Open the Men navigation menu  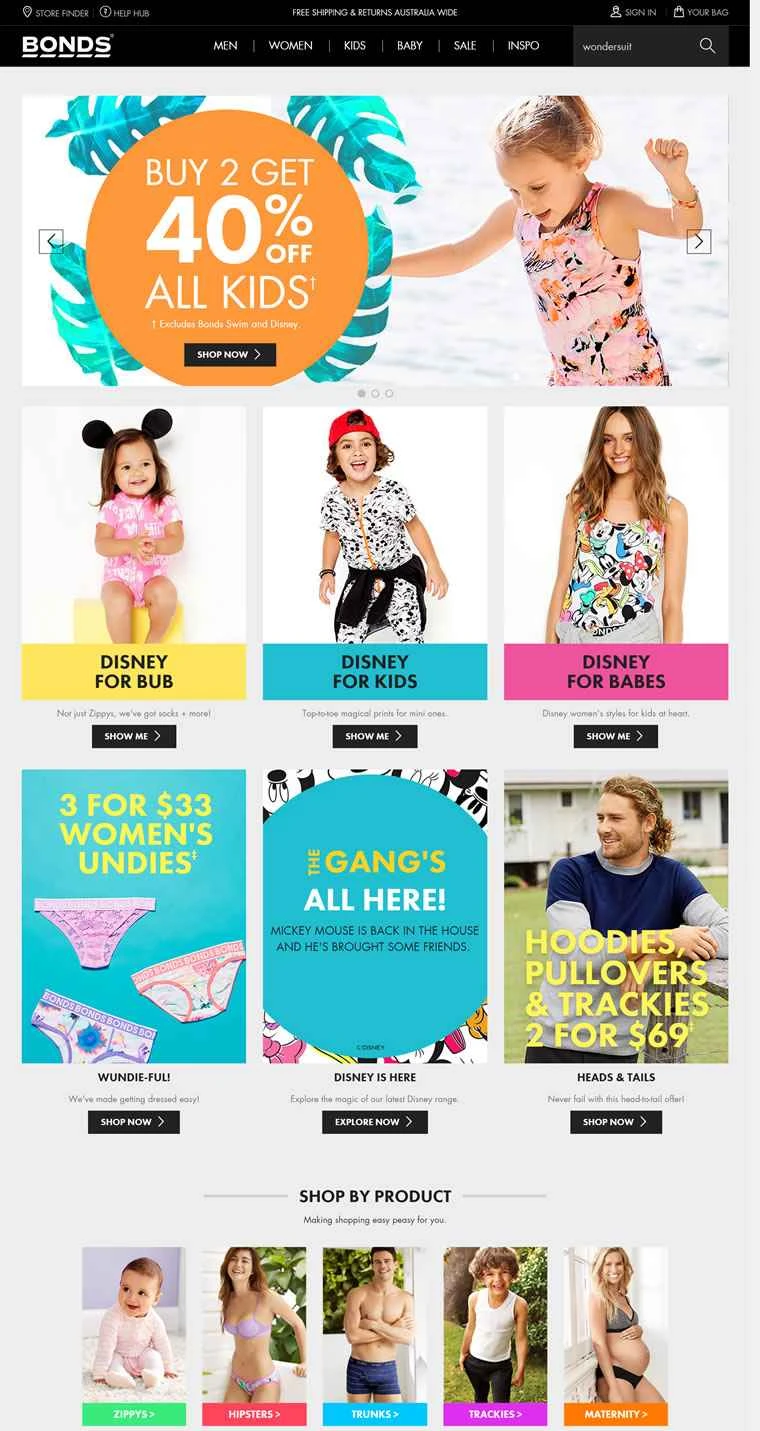(x=226, y=46)
